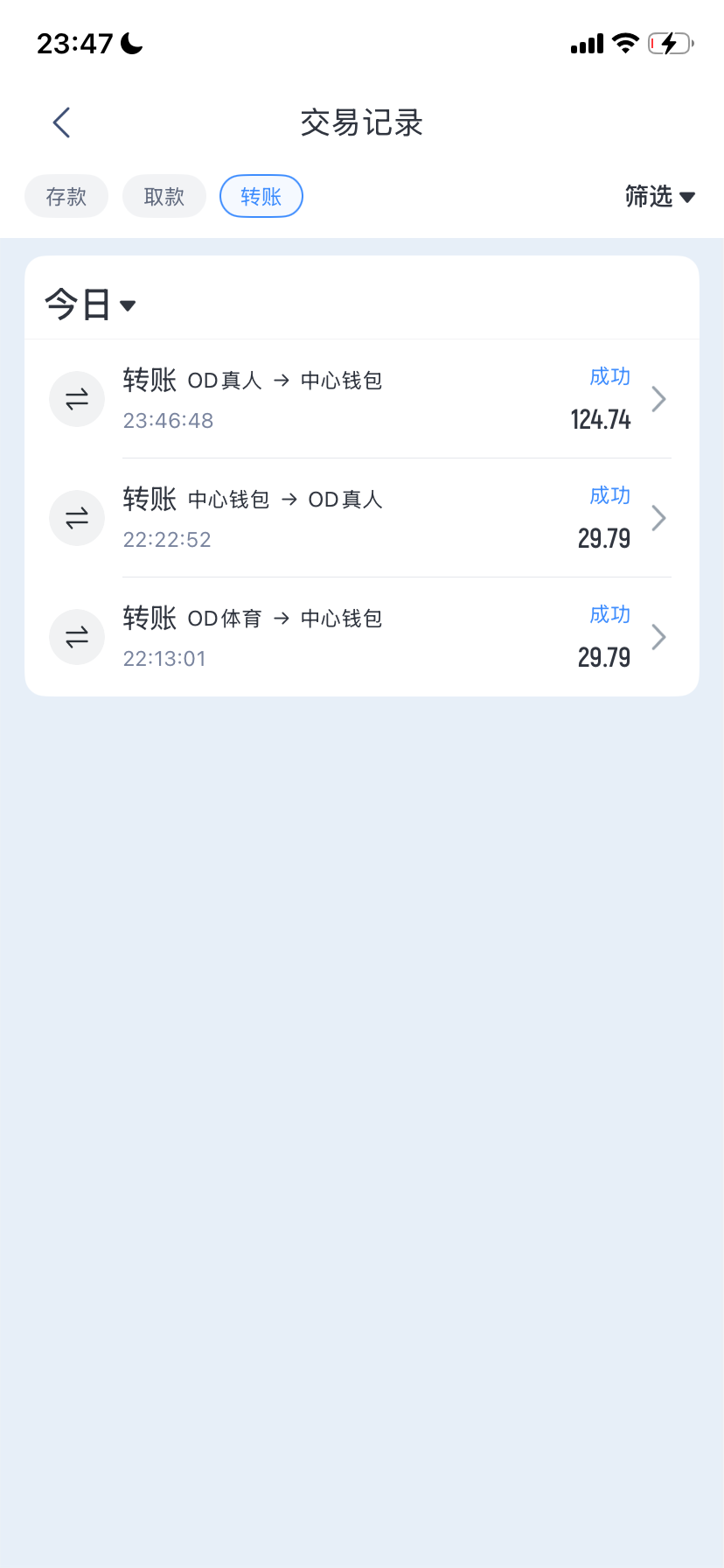Click the cellular signal bars icon
724x1568 pixels.
click(585, 43)
